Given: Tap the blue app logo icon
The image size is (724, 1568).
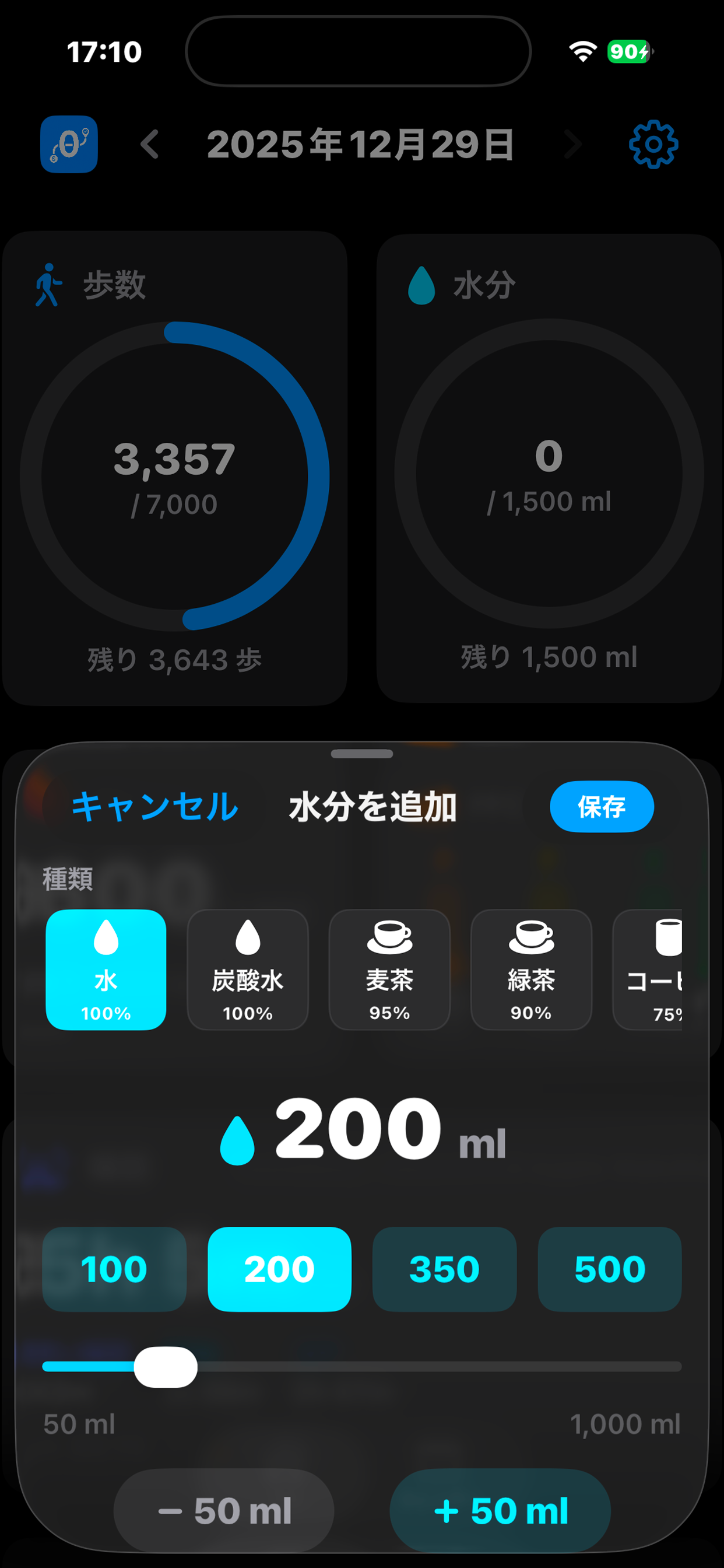Looking at the screenshot, I should (x=68, y=145).
